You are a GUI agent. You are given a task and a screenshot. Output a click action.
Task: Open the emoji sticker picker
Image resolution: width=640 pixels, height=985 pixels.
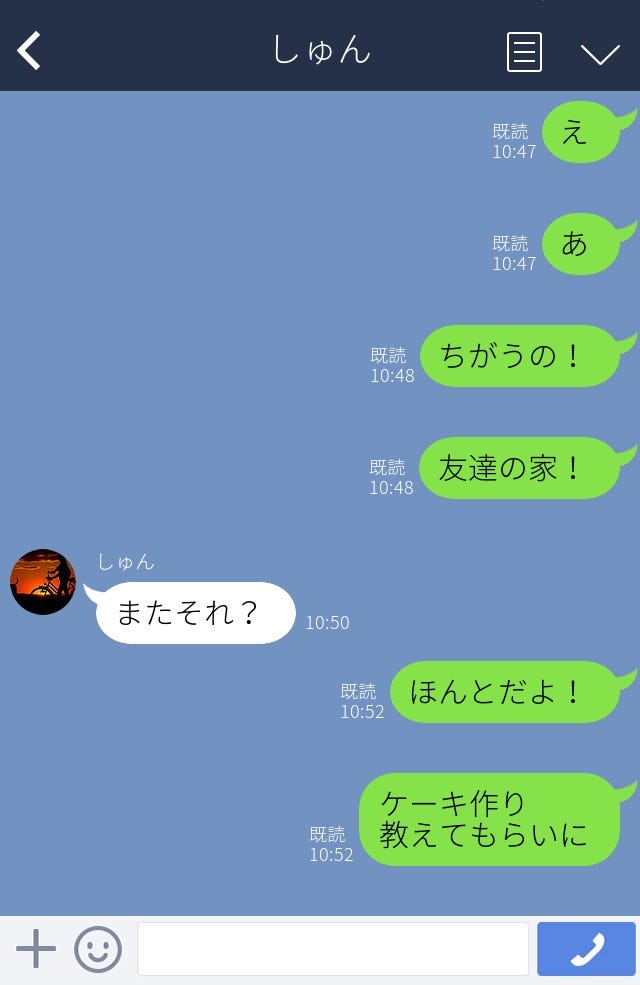98,949
